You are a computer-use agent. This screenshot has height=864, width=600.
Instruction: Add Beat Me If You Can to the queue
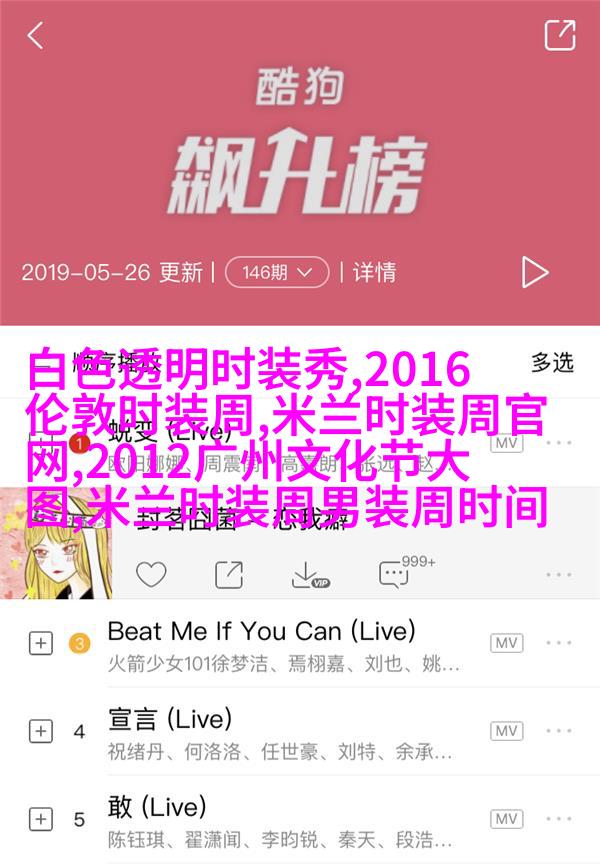(40, 643)
